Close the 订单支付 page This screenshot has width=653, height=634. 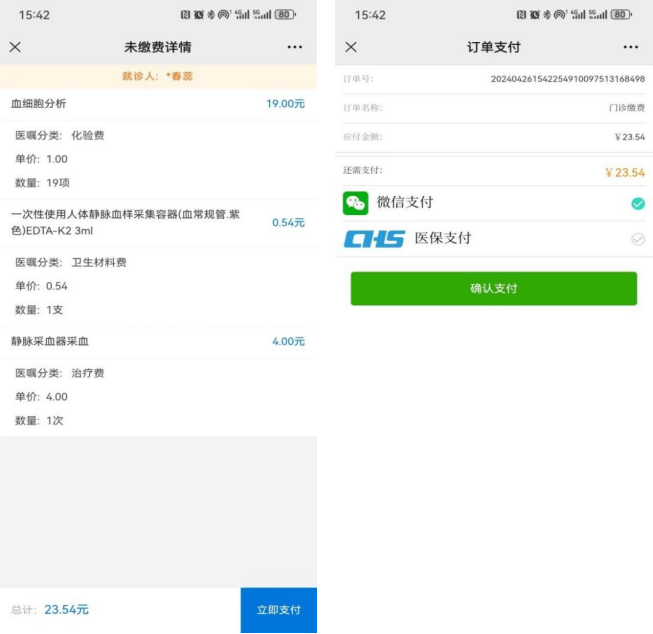point(351,47)
